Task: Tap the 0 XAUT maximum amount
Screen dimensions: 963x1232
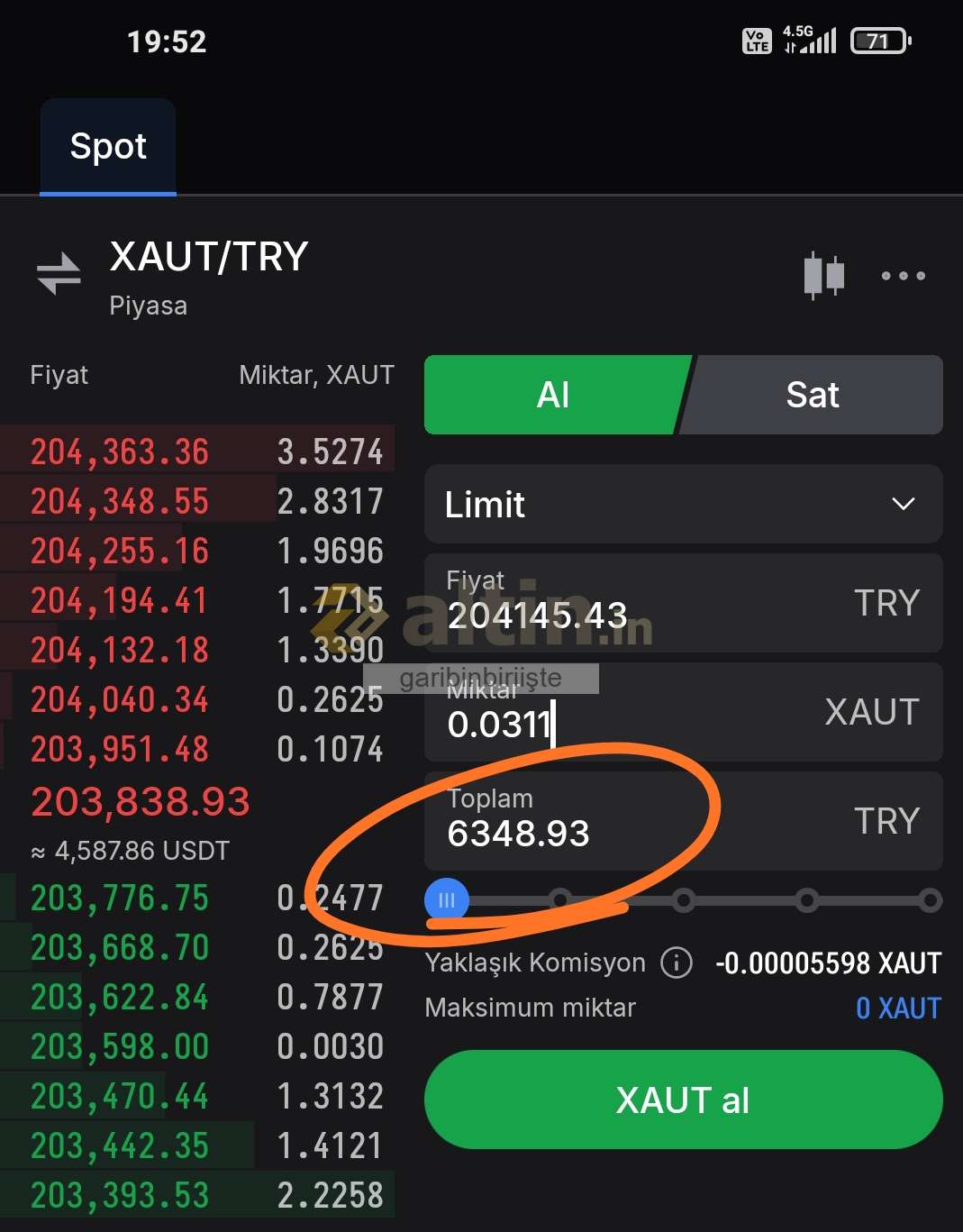Action: (897, 1008)
